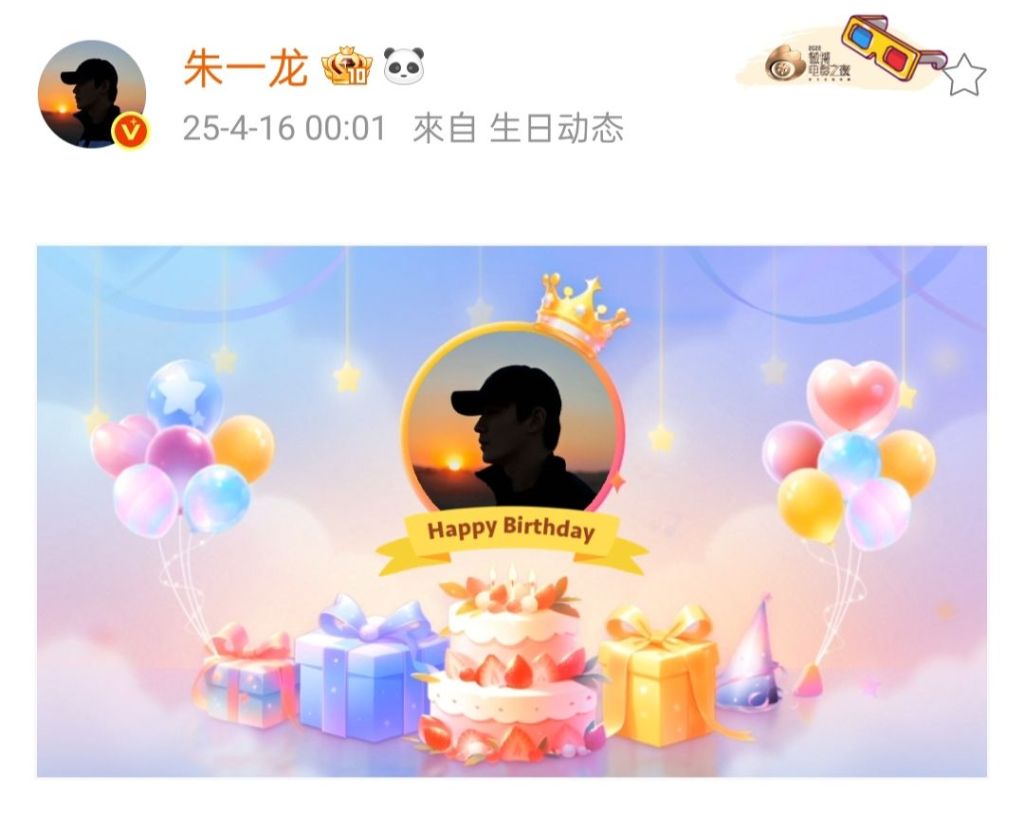
Task: Open 朱一龙's profile avatar
Action: (x=92, y=95)
